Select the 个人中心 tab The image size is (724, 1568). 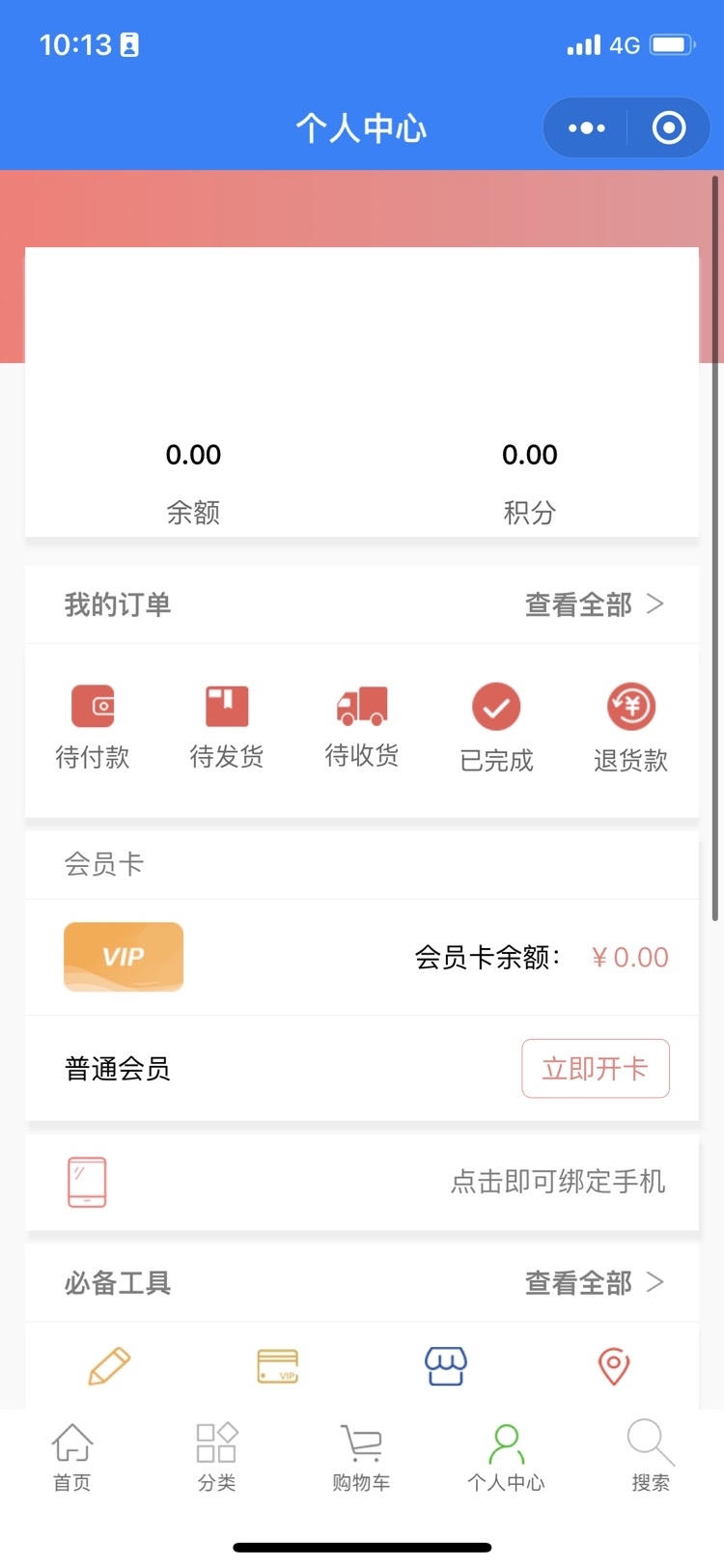pyautogui.click(x=506, y=1457)
